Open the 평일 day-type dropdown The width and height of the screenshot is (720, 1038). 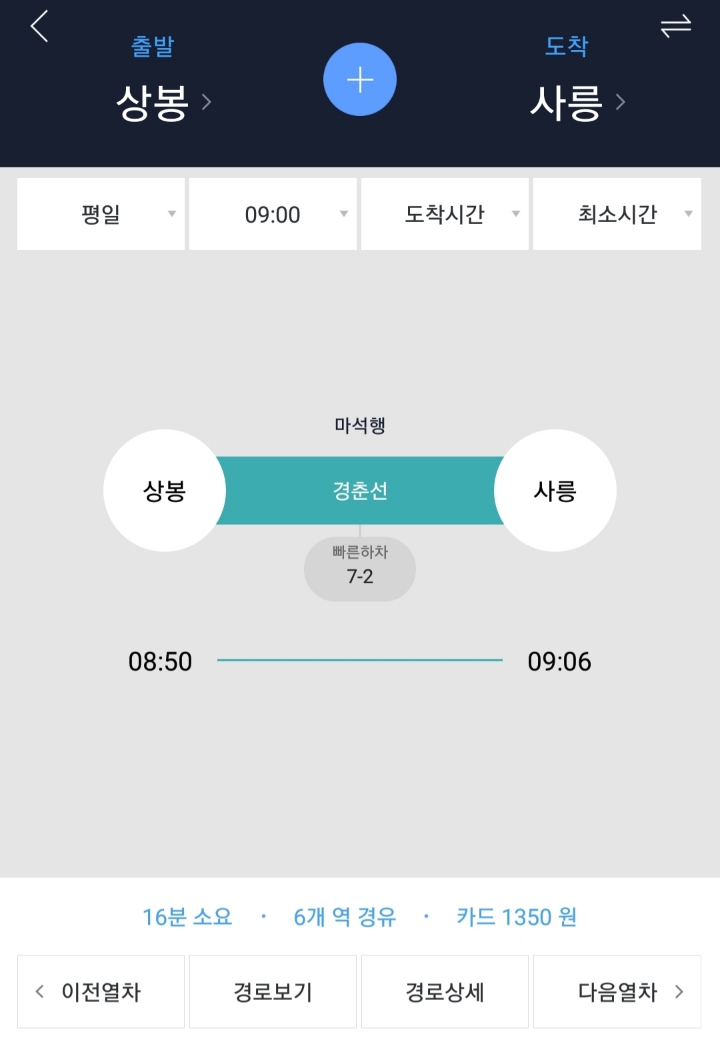101,214
